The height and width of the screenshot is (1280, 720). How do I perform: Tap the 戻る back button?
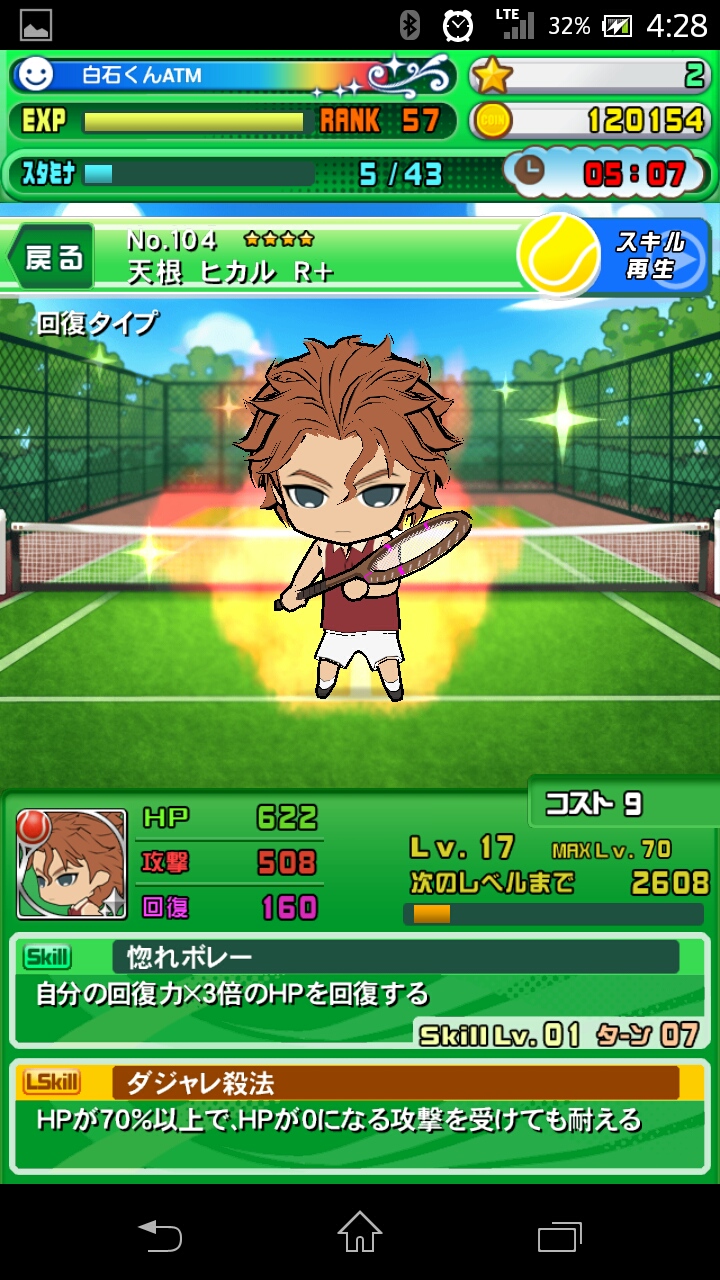tap(52, 258)
